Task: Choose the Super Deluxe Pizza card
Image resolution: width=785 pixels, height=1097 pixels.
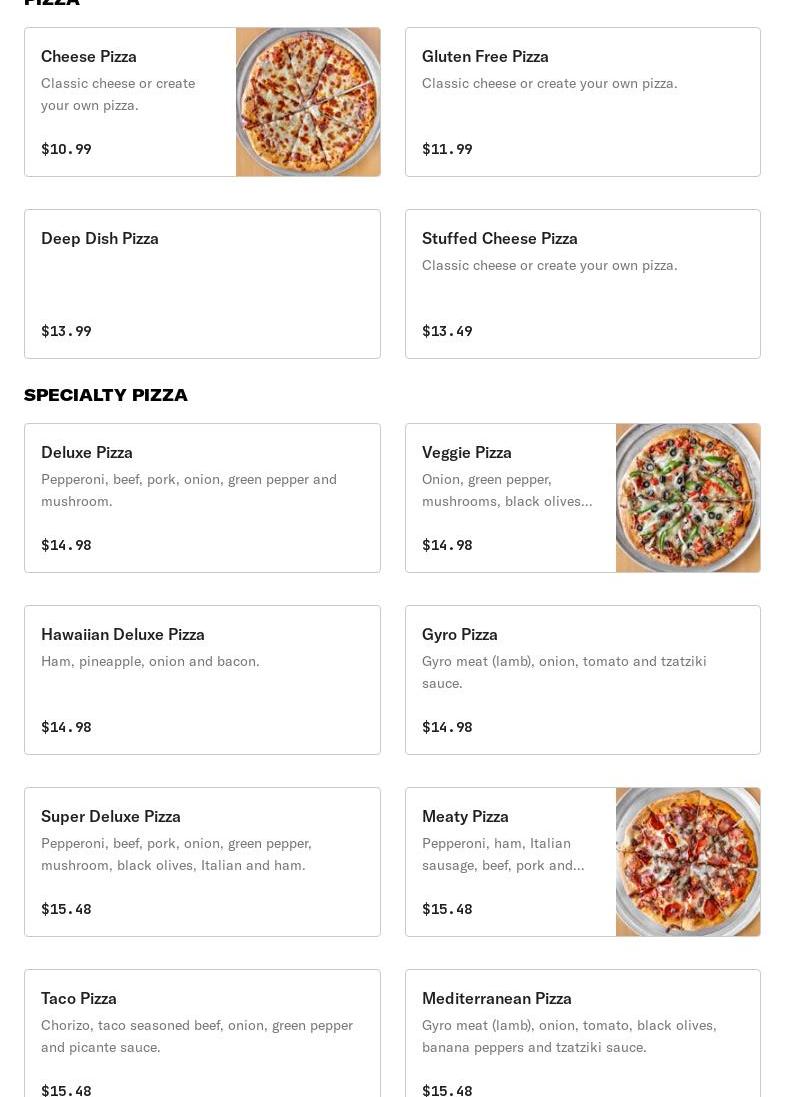Action: click(202, 862)
